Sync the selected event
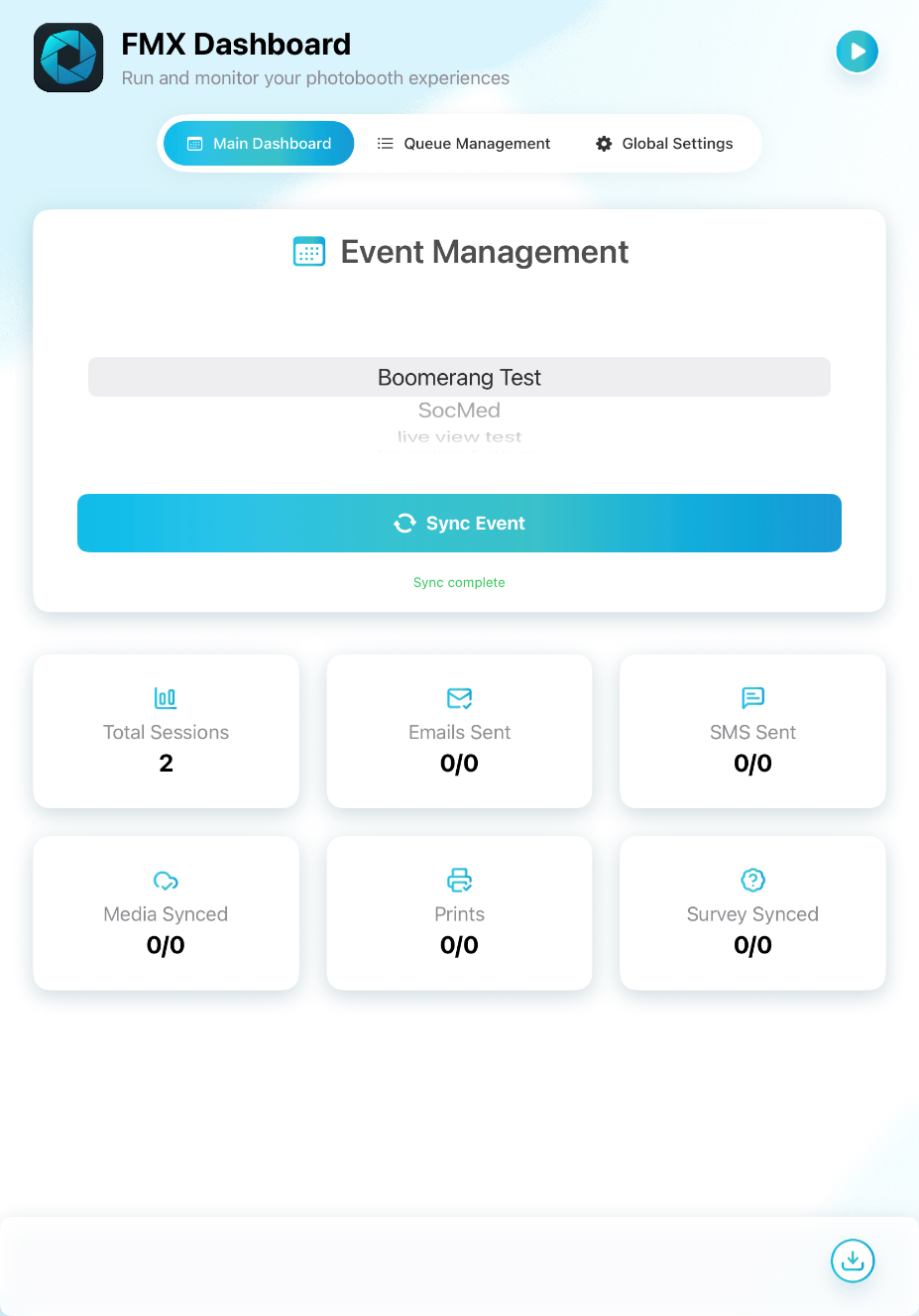 point(459,523)
